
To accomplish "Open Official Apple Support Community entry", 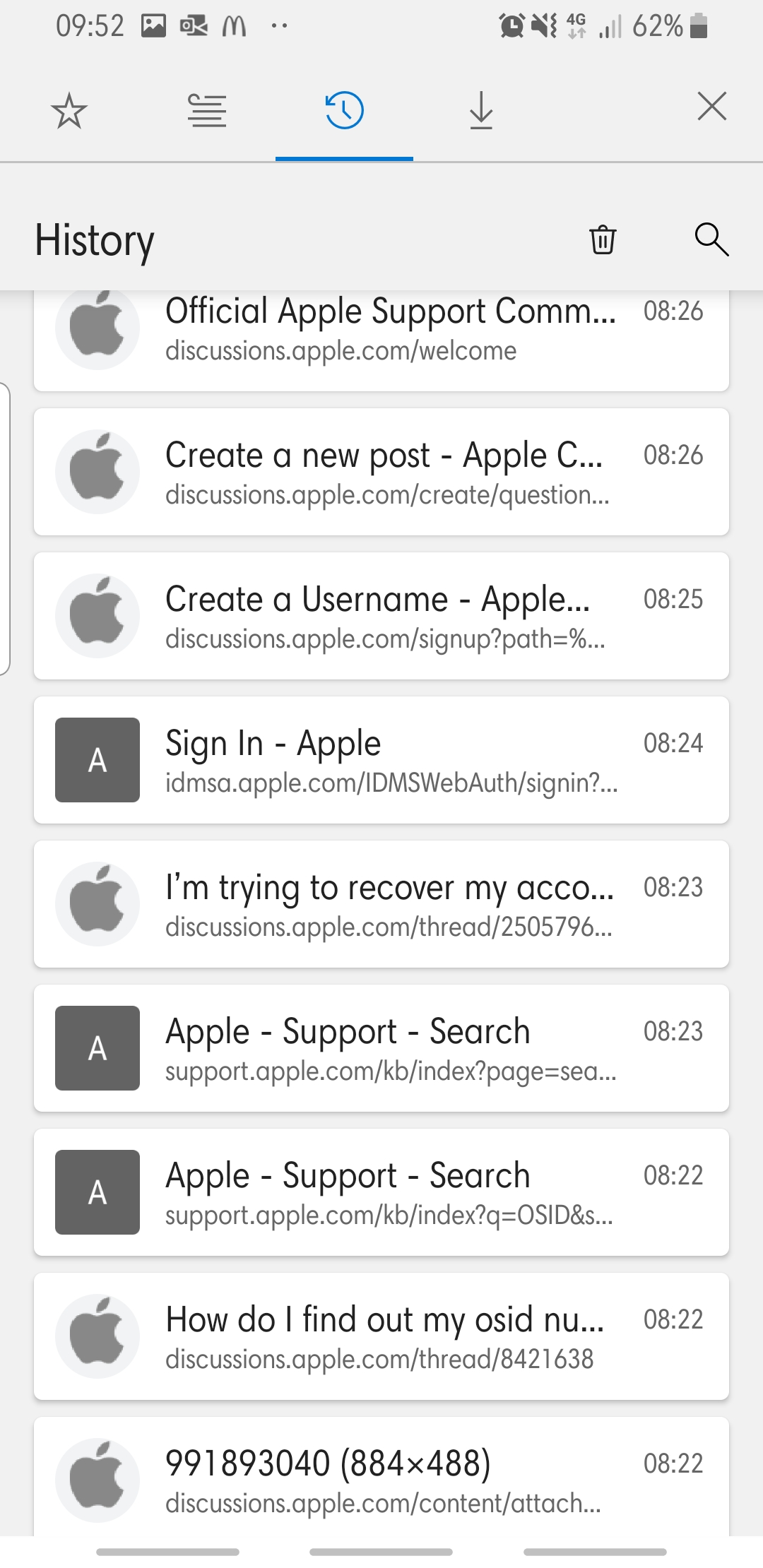I will 381,340.
